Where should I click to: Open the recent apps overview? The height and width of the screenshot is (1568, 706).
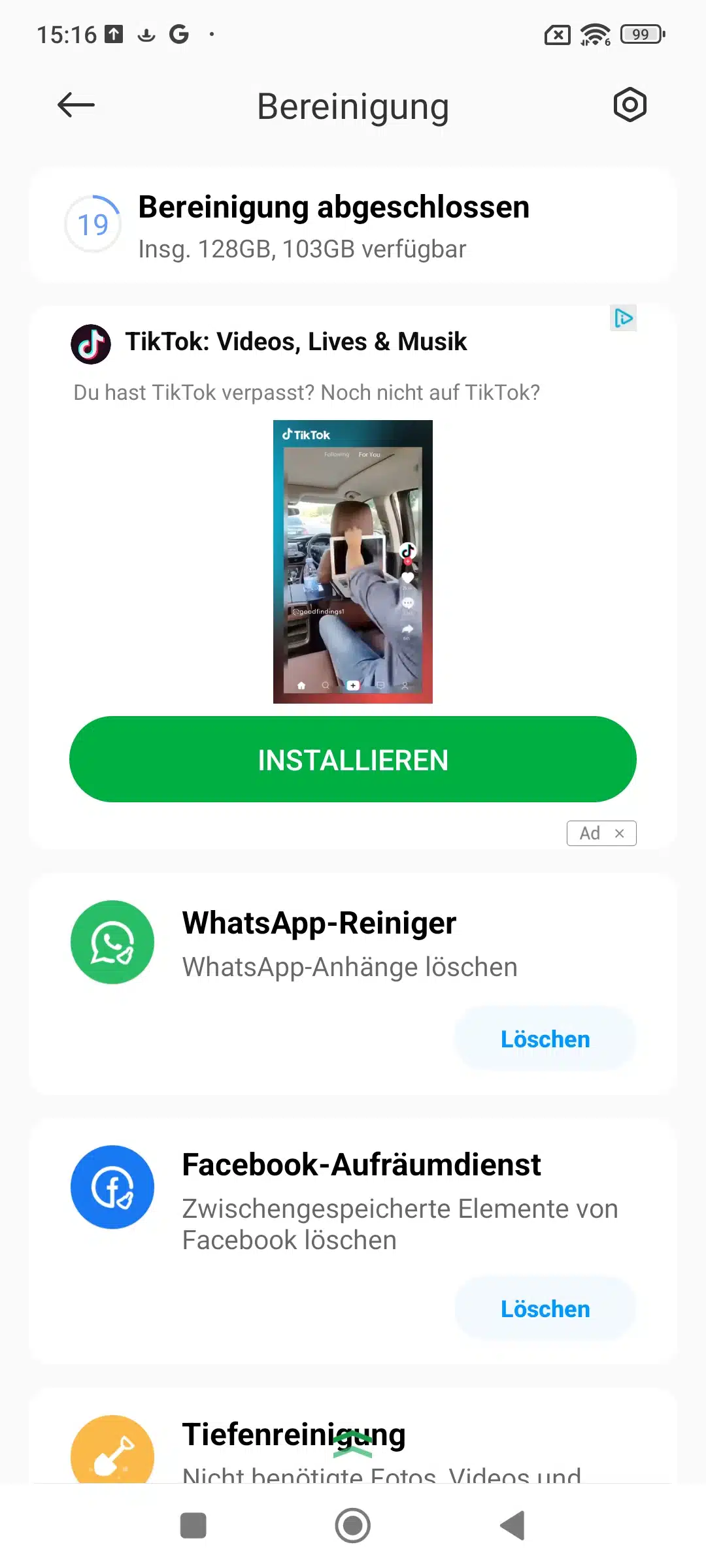(x=193, y=1526)
